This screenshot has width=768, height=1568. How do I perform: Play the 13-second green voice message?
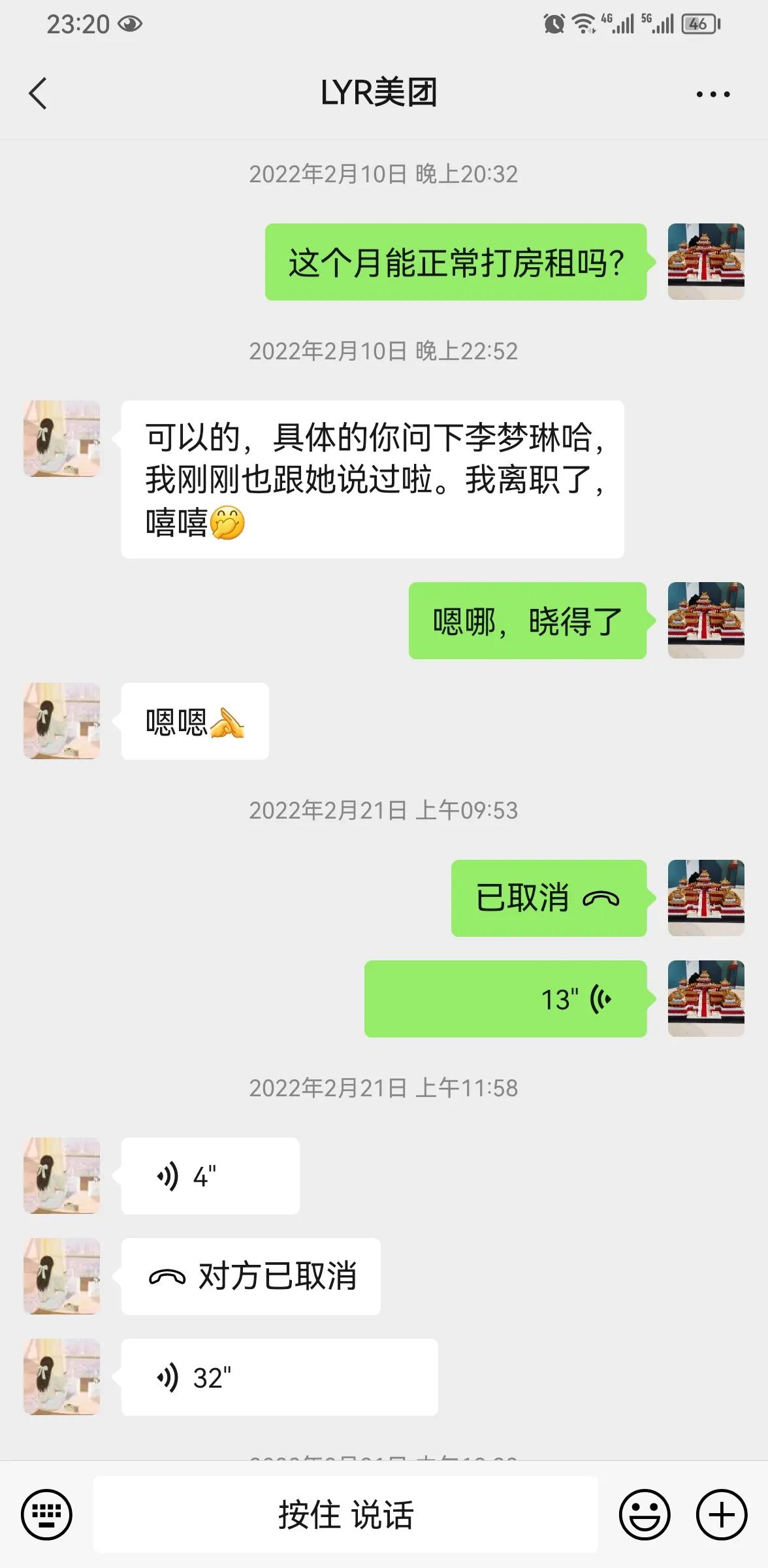point(506,998)
